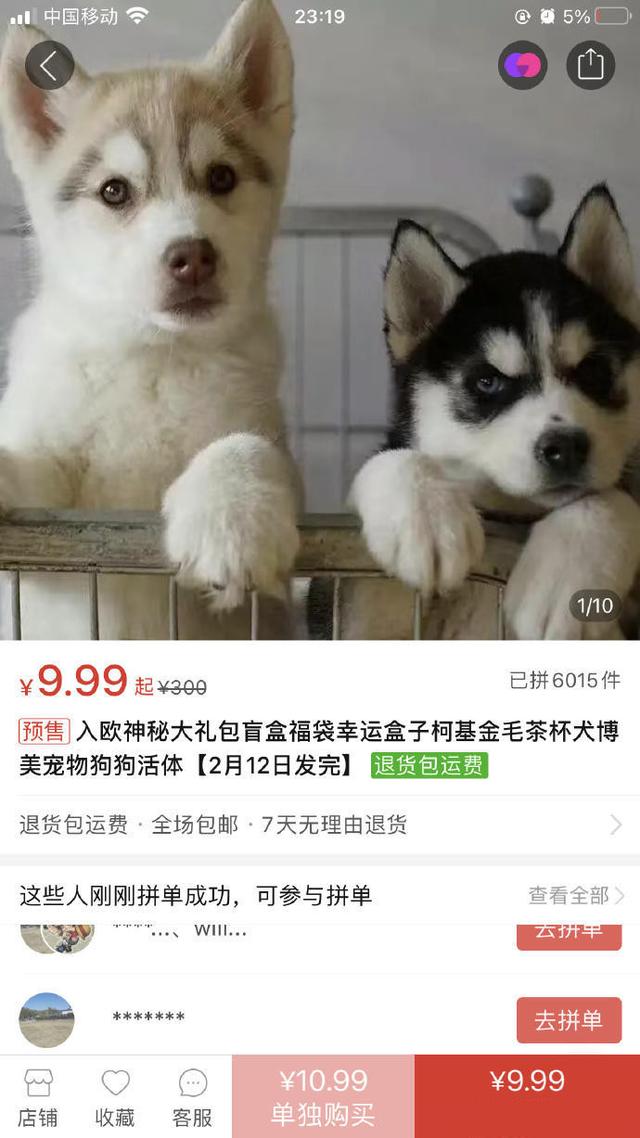The width and height of the screenshot is (640, 1138).
Task: Open the purple round icon beside share
Action: pyautogui.click(x=522, y=66)
